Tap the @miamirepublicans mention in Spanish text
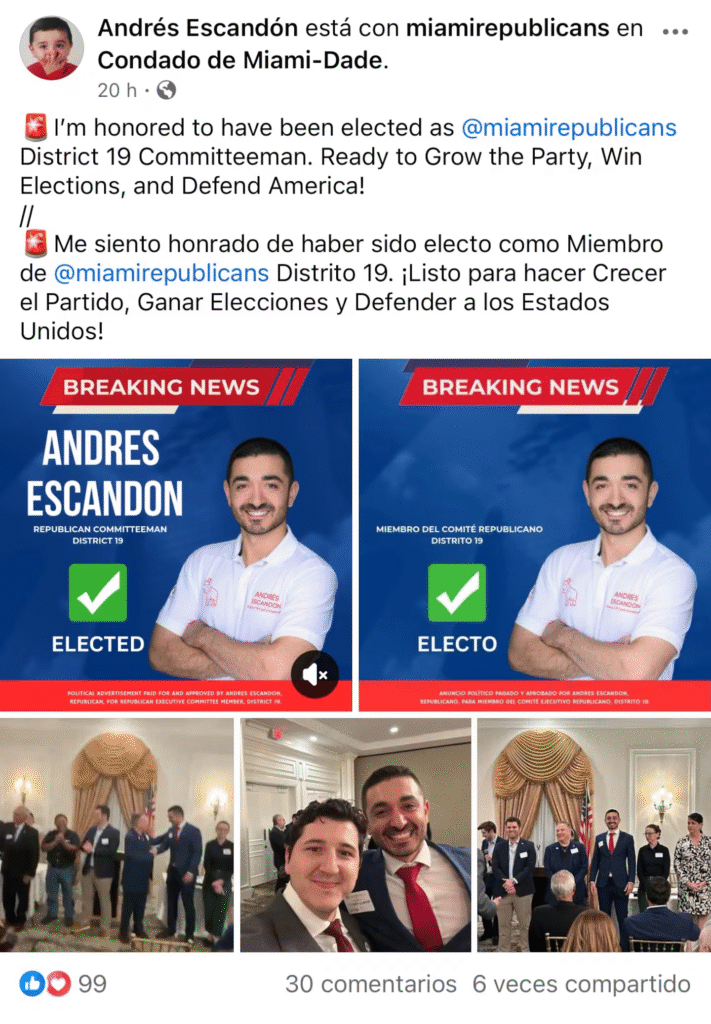The image size is (711, 1024). click(161, 273)
